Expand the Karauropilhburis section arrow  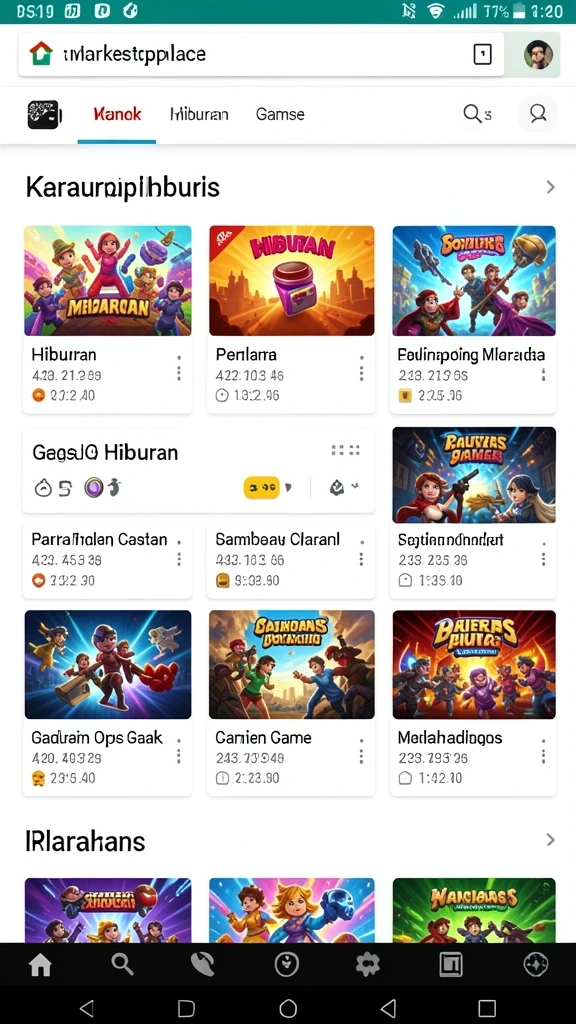click(550, 187)
